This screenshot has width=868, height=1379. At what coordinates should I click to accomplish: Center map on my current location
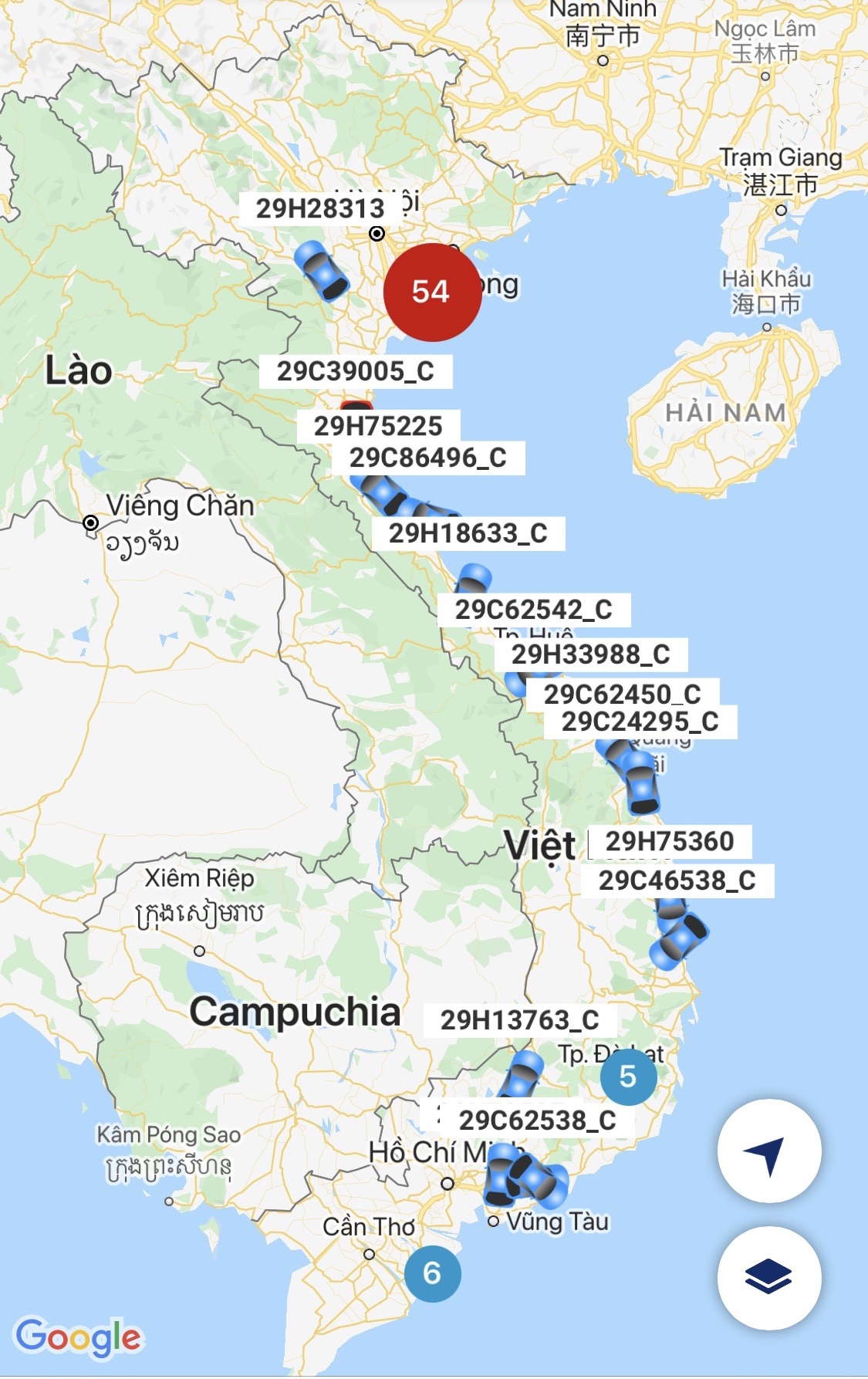(768, 1151)
